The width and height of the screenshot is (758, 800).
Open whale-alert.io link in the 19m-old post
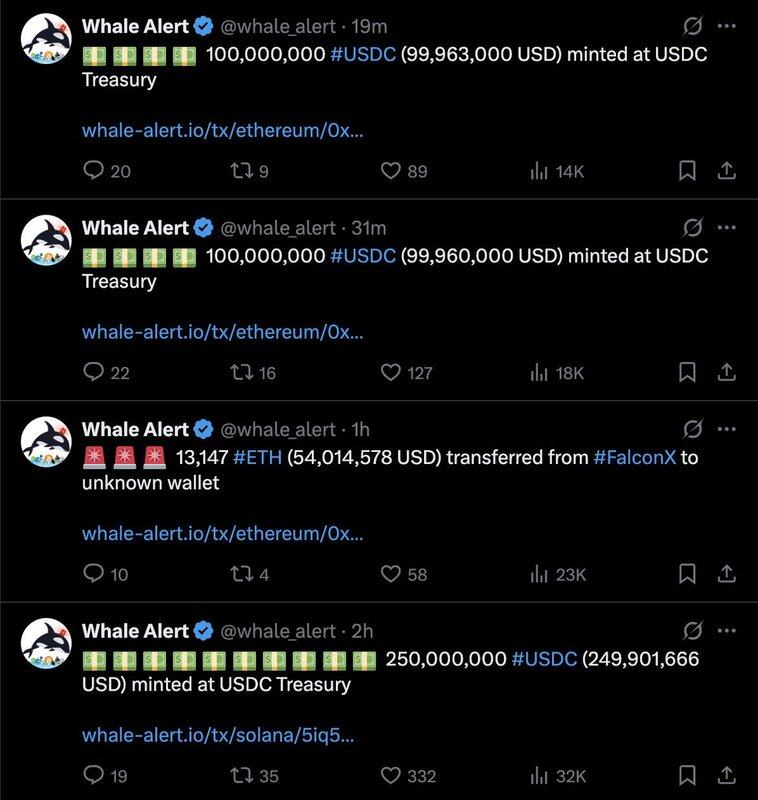click(x=222, y=131)
